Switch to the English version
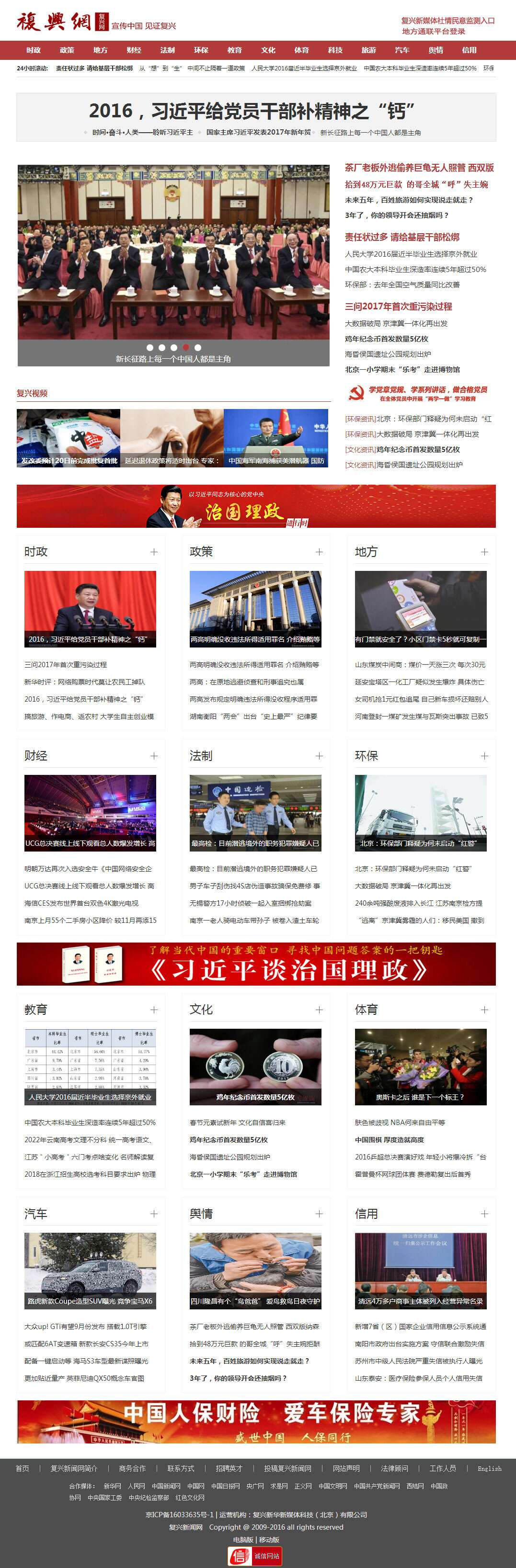This screenshot has height=1568, width=516. (489, 1468)
